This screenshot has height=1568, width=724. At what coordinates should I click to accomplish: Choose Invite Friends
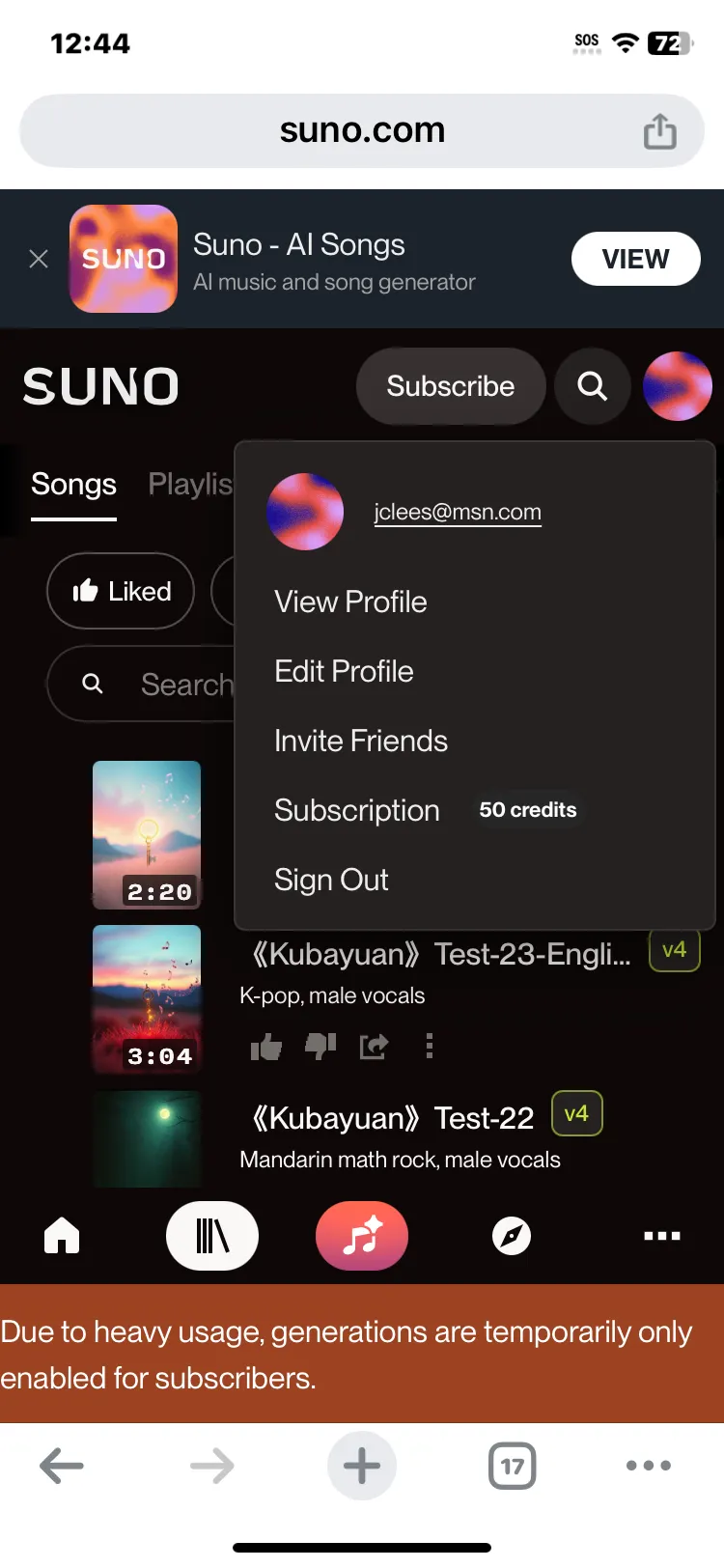[x=361, y=741]
